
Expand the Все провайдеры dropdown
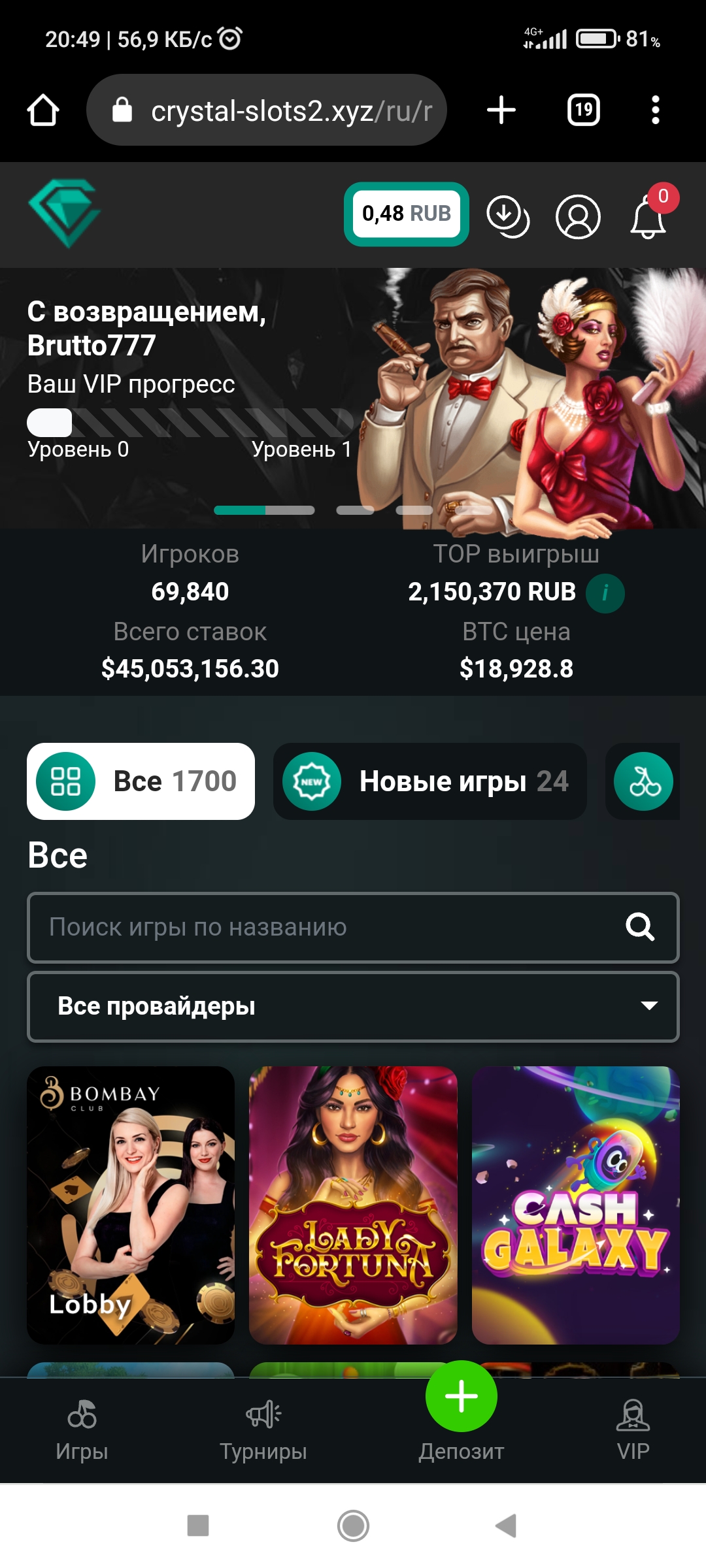click(x=353, y=1006)
